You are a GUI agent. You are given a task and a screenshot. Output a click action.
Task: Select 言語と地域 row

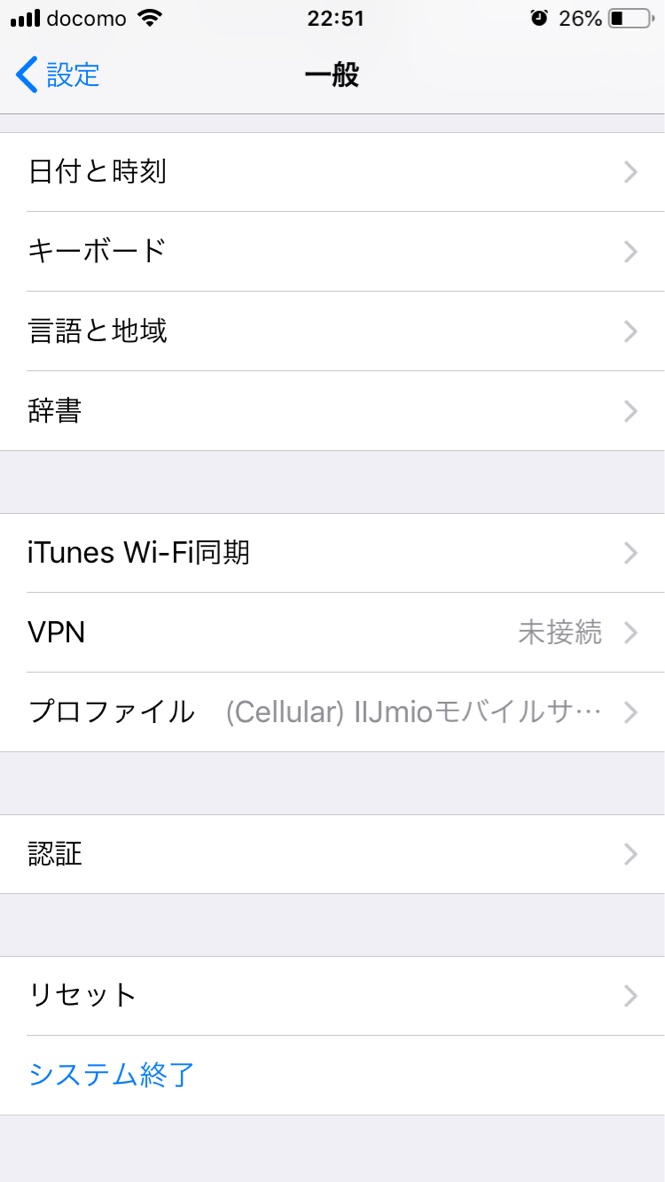pyautogui.click(x=332, y=331)
